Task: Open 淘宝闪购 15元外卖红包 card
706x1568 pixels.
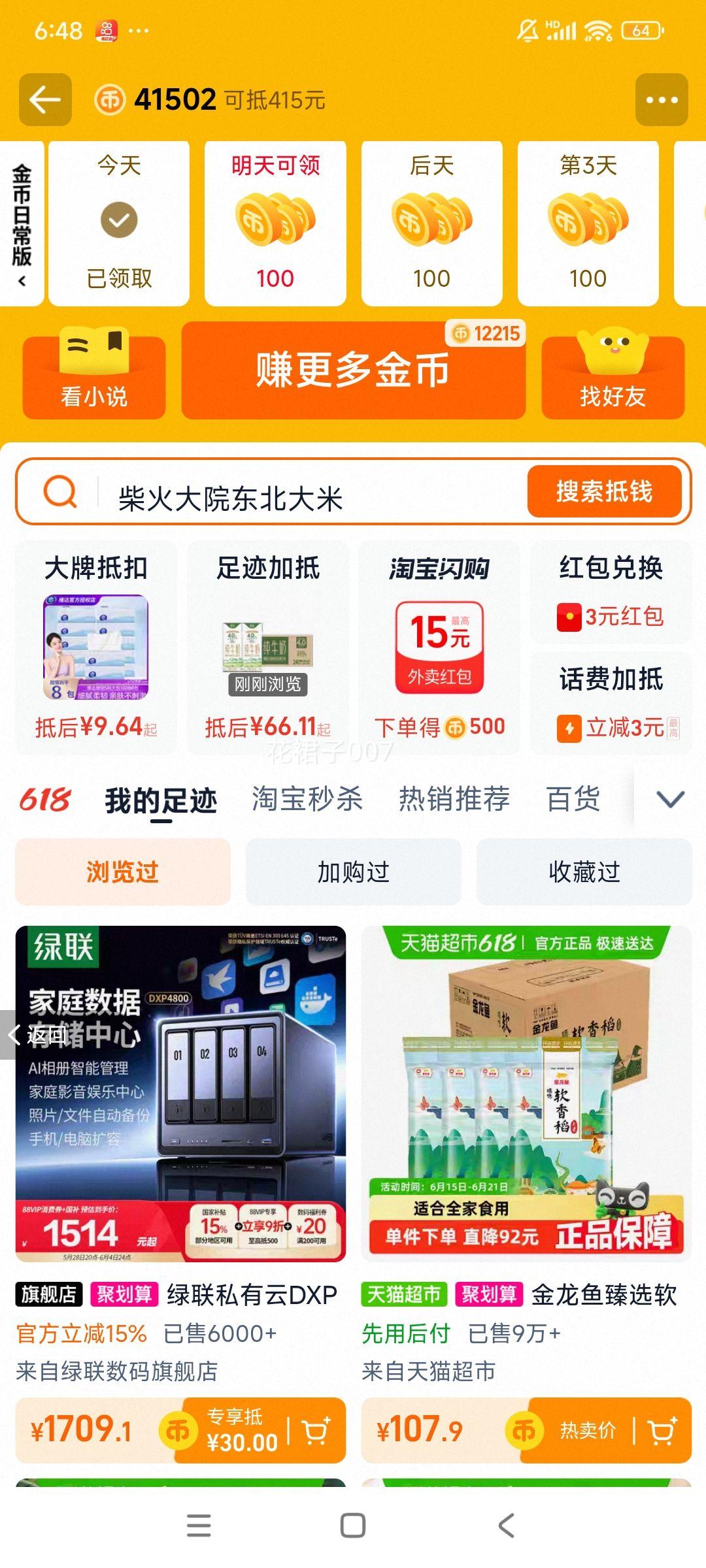Action: [439, 647]
